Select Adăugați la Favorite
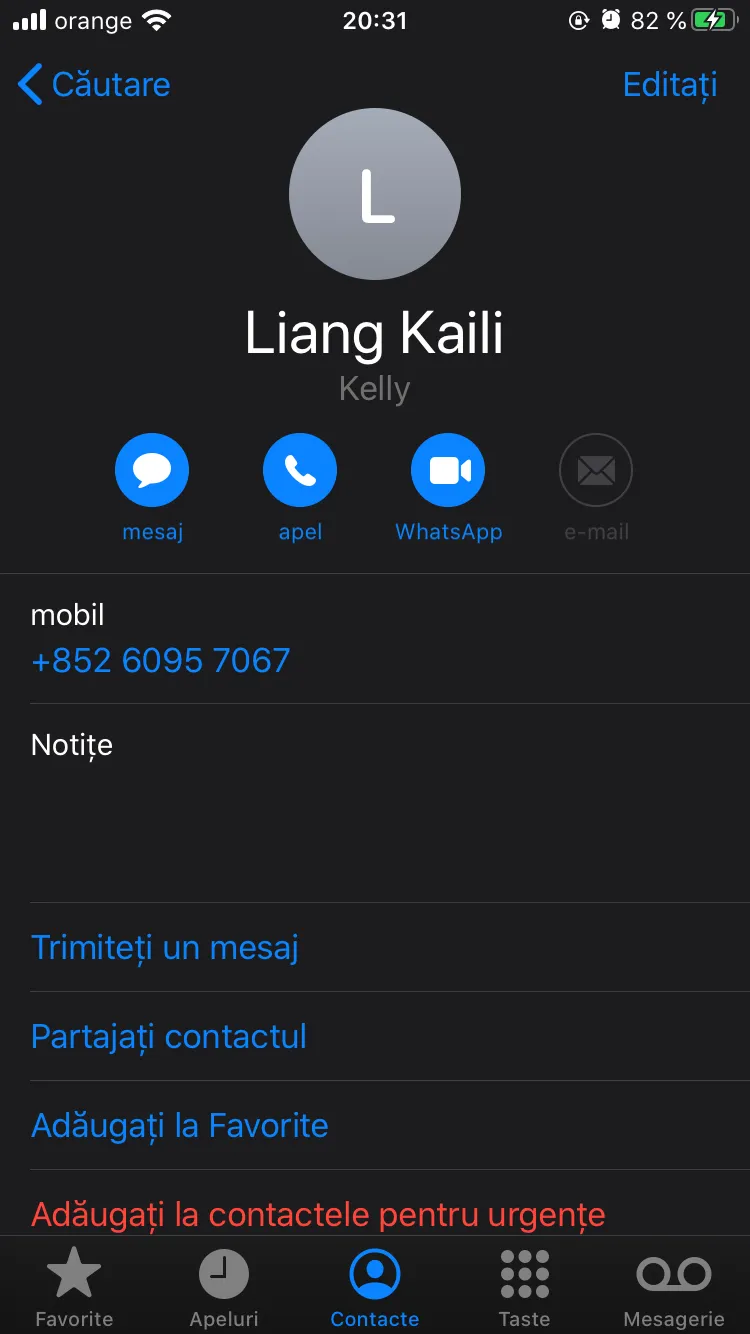The height and width of the screenshot is (1334, 750). pyautogui.click(x=180, y=1125)
